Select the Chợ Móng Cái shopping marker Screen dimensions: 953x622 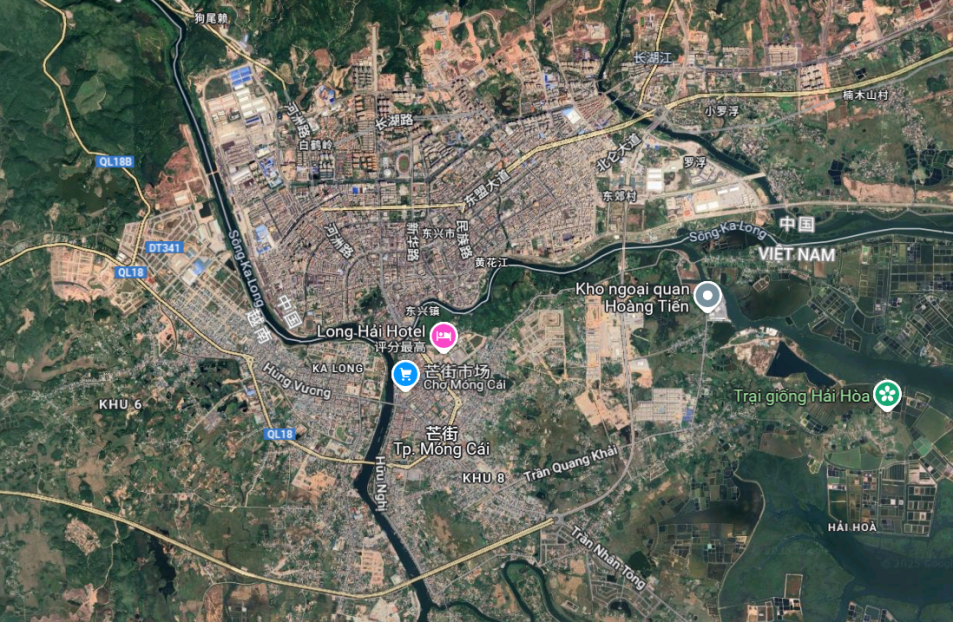[x=405, y=374]
